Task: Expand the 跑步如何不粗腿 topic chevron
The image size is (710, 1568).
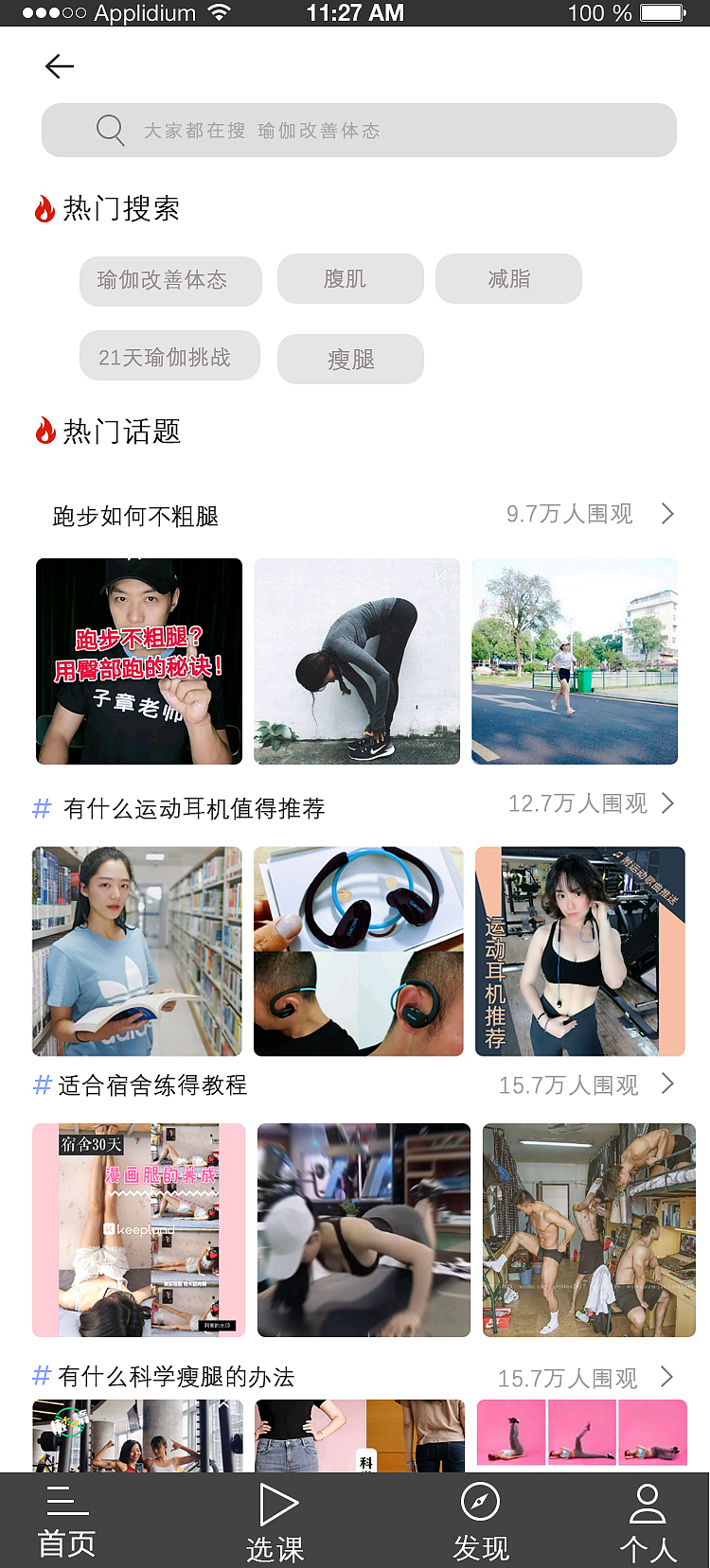Action: point(668,514)
